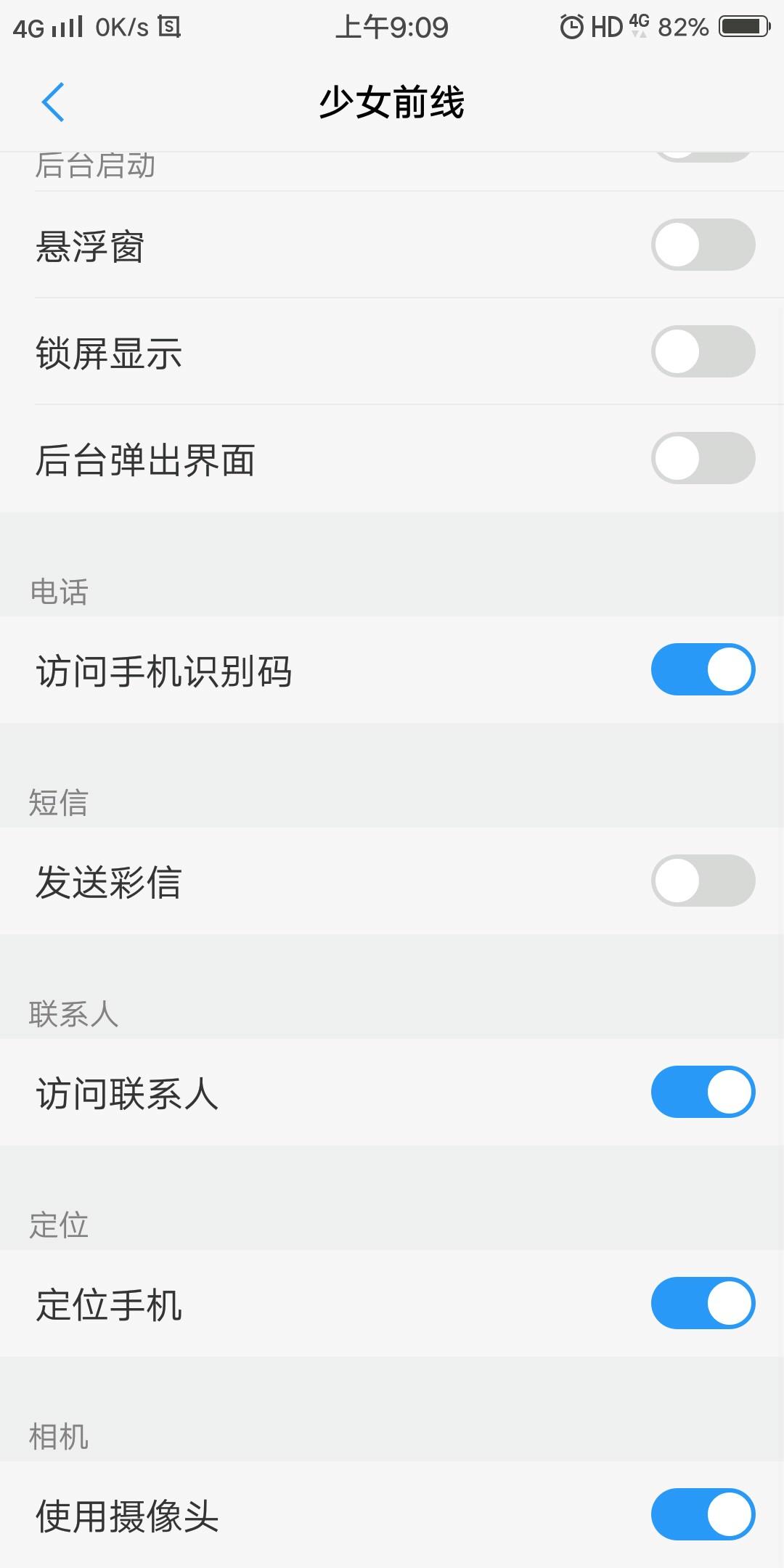
Task: Disable 访问手机识别码 permission
Action: point(703,669)
